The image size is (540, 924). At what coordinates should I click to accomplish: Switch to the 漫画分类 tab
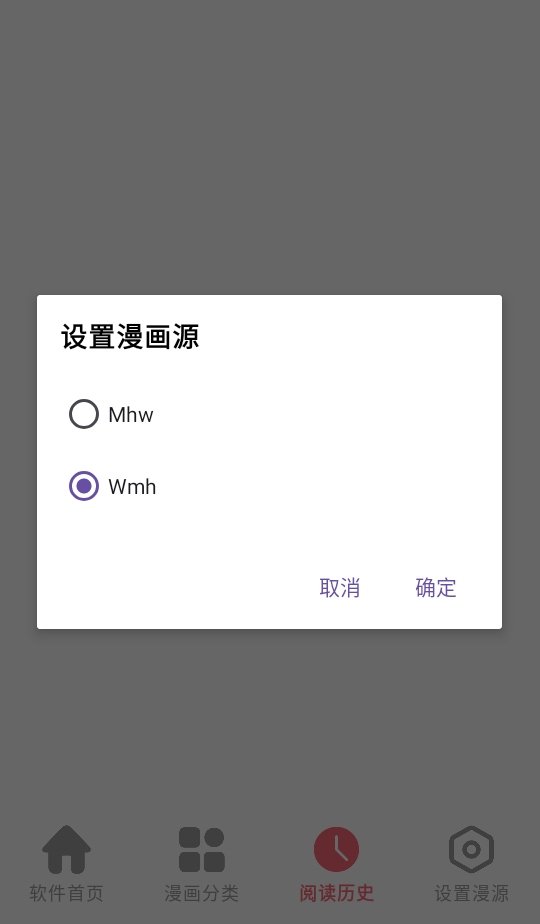pos(202,864)
